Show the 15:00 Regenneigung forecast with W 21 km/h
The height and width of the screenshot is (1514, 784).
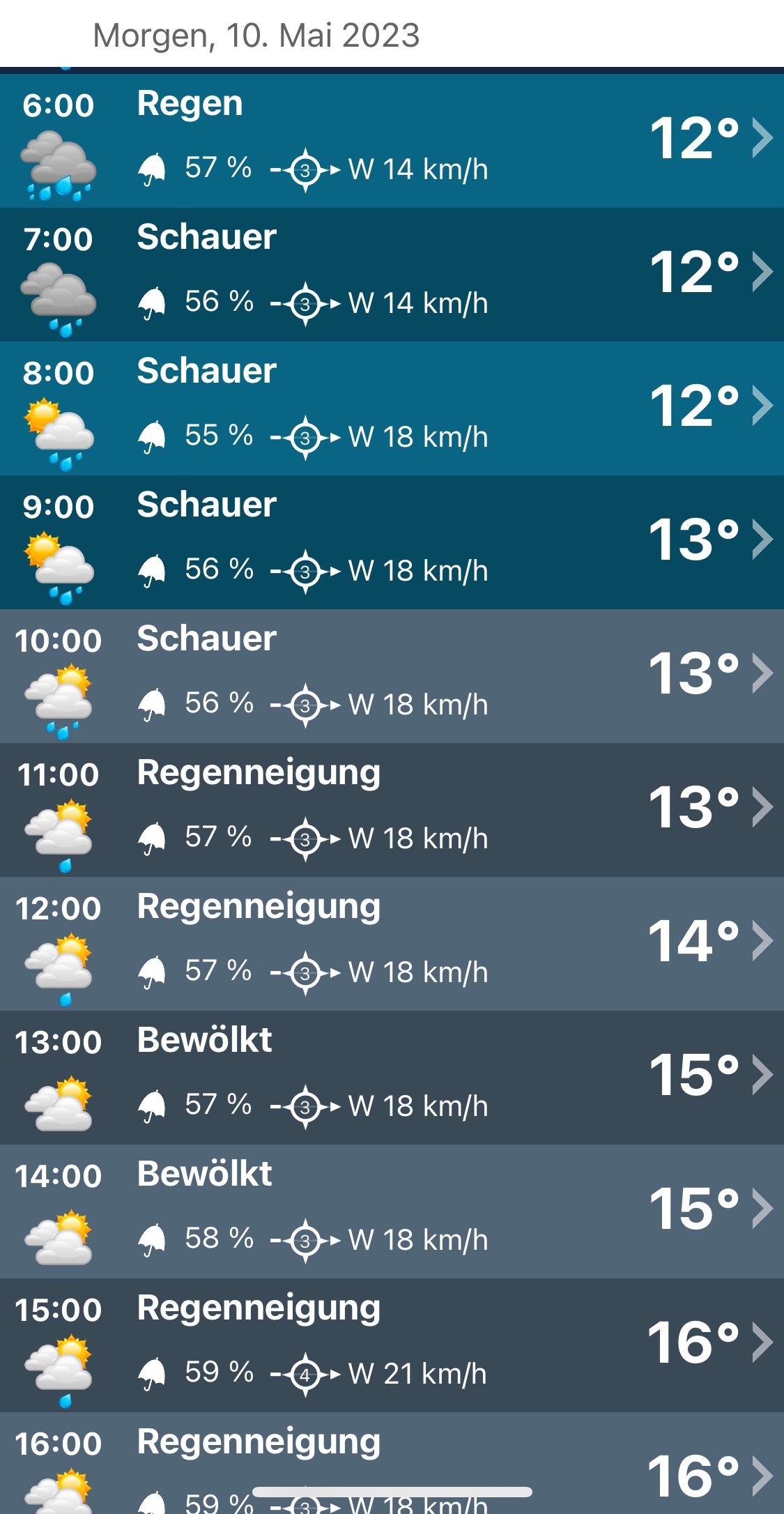pos(392,1344)
